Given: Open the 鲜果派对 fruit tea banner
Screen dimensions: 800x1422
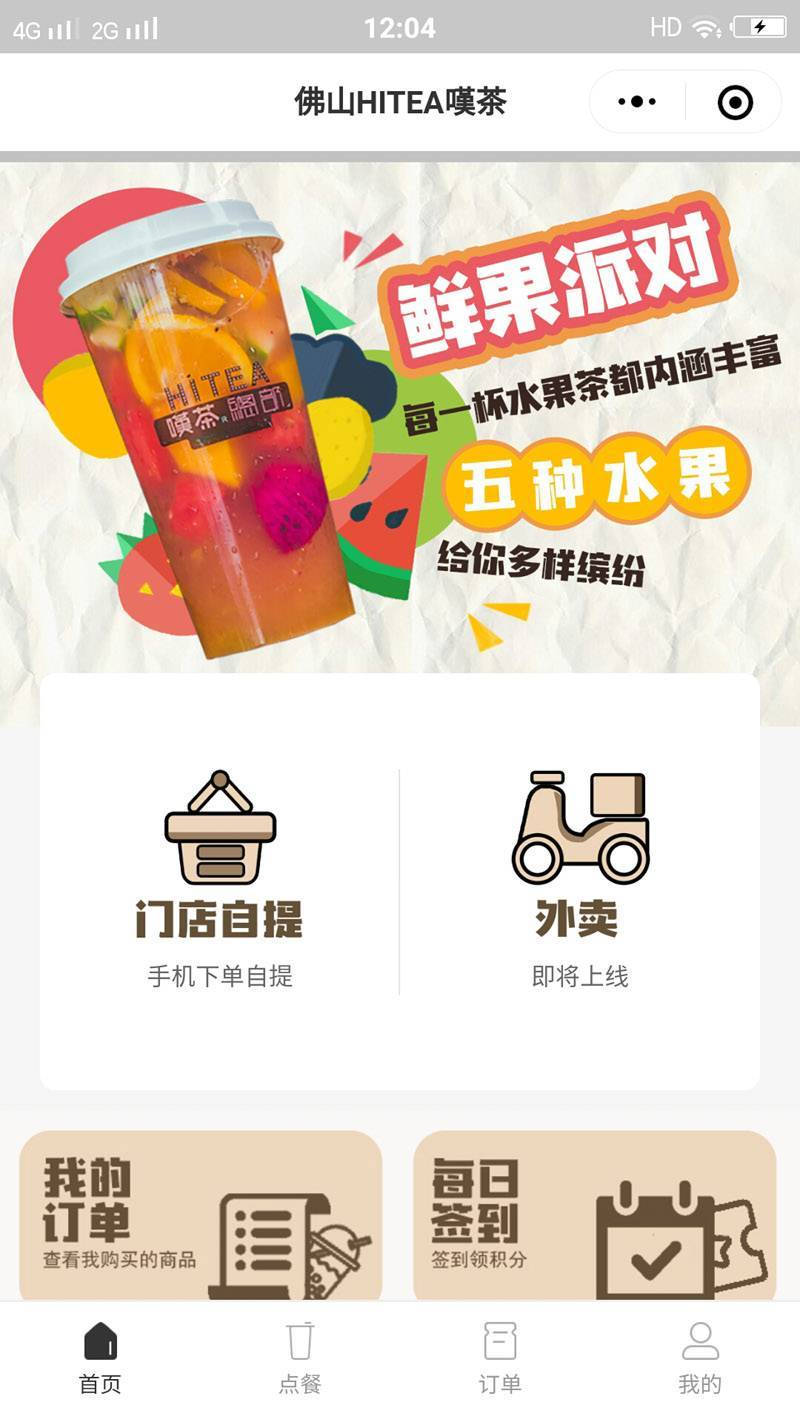Looking at the screenshot, I should pyautogui.click(x=400, y=420).
